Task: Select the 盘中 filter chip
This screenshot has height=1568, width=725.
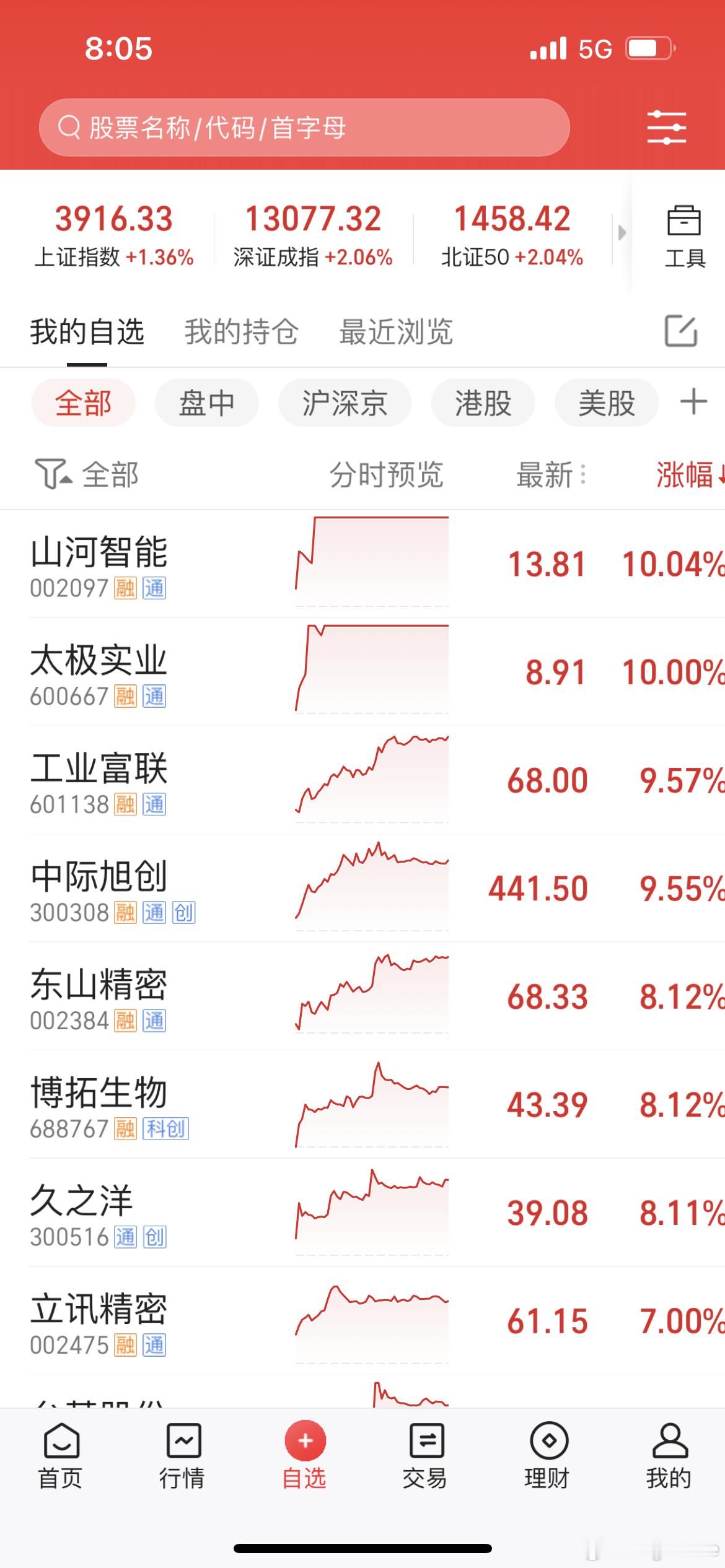Action: click(206, 404)
